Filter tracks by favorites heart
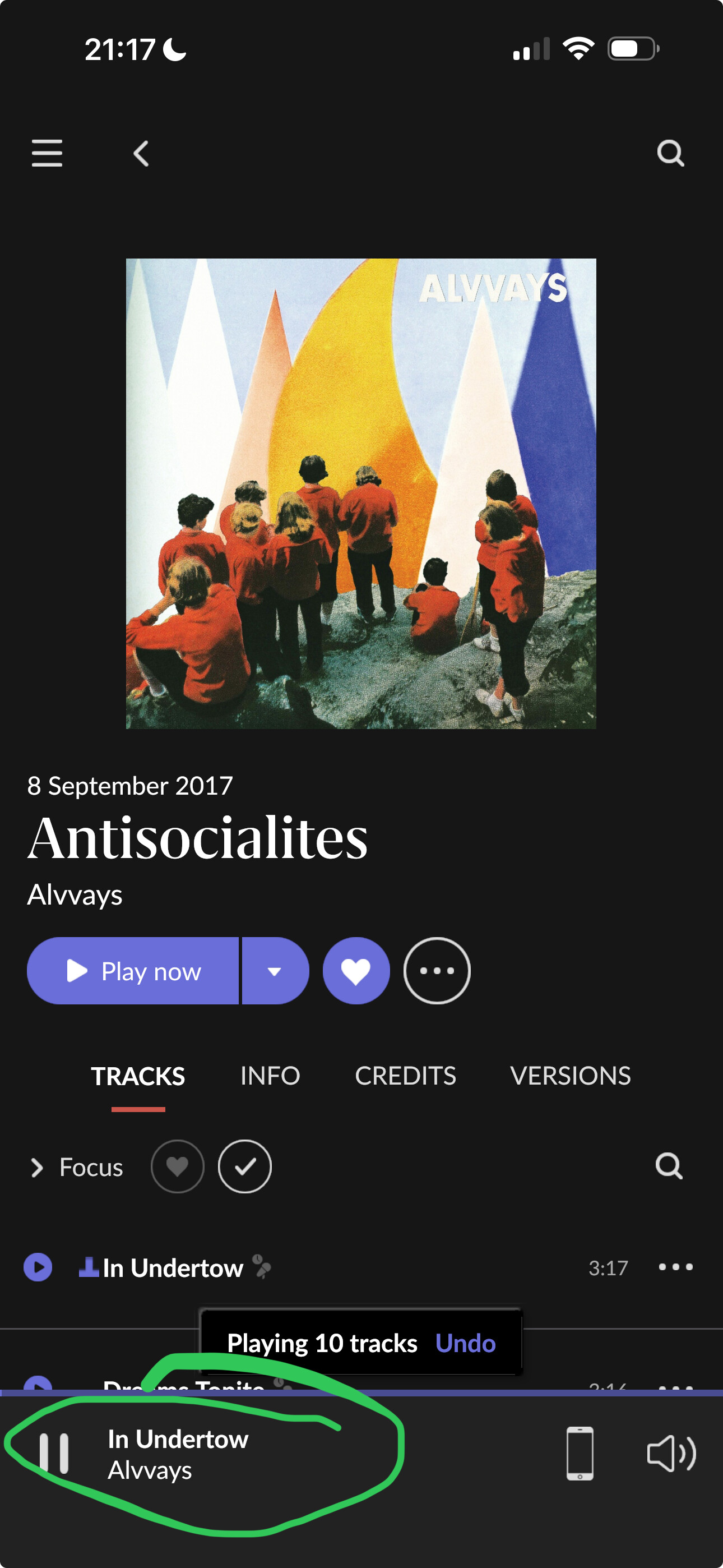 (x=178, y=1166)
